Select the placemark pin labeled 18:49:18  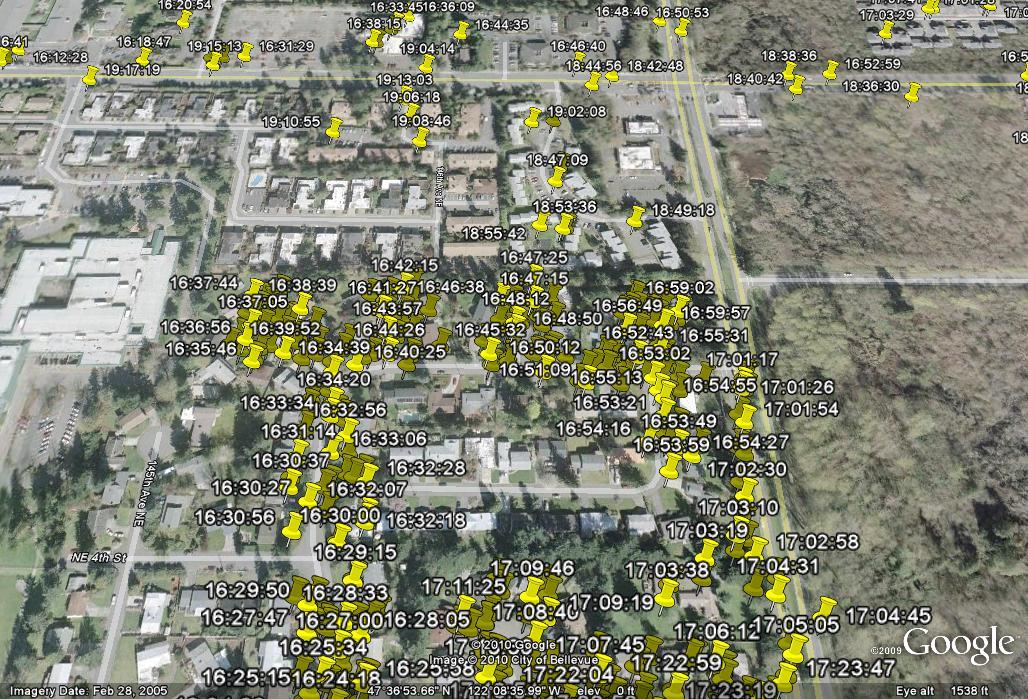tap(635, 215)
